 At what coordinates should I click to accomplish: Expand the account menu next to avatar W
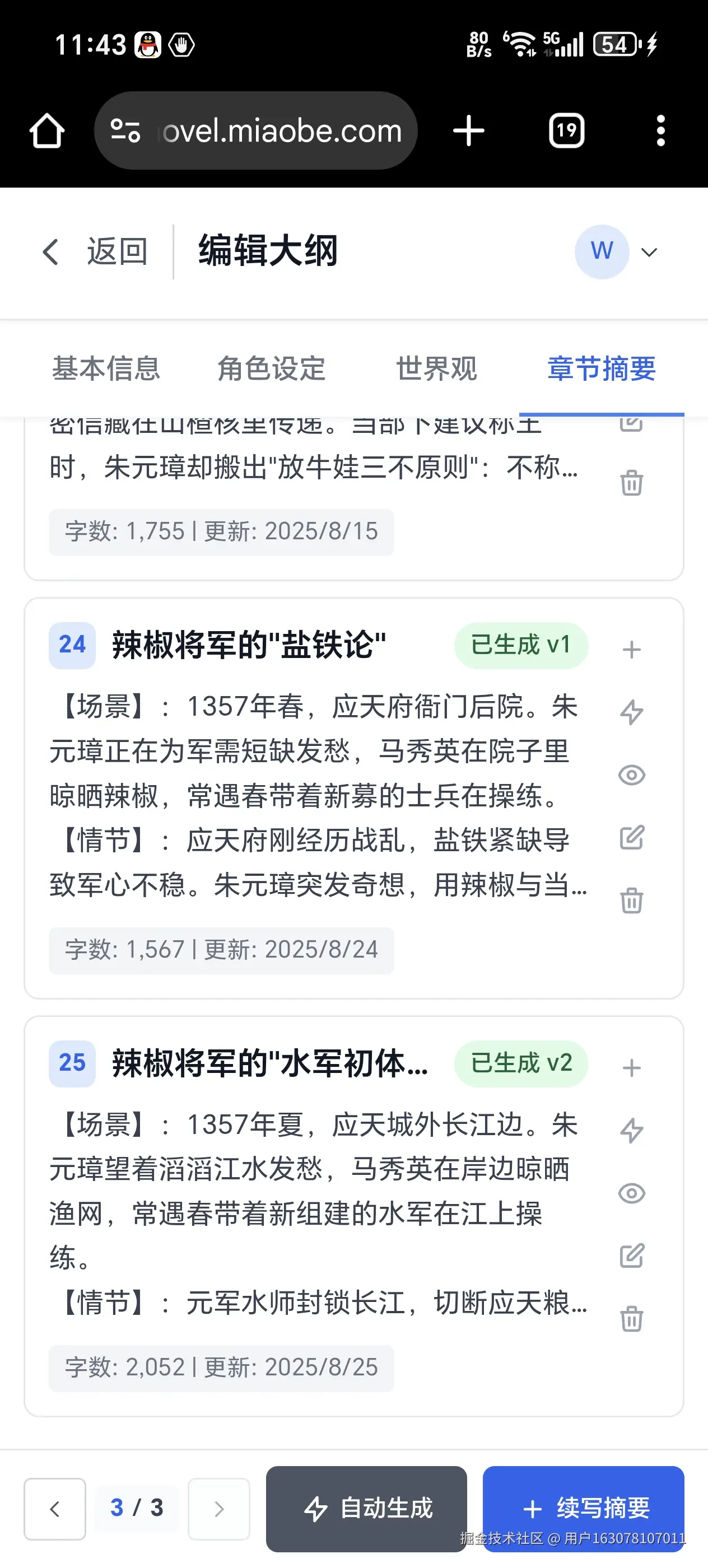tap(648, 251)
